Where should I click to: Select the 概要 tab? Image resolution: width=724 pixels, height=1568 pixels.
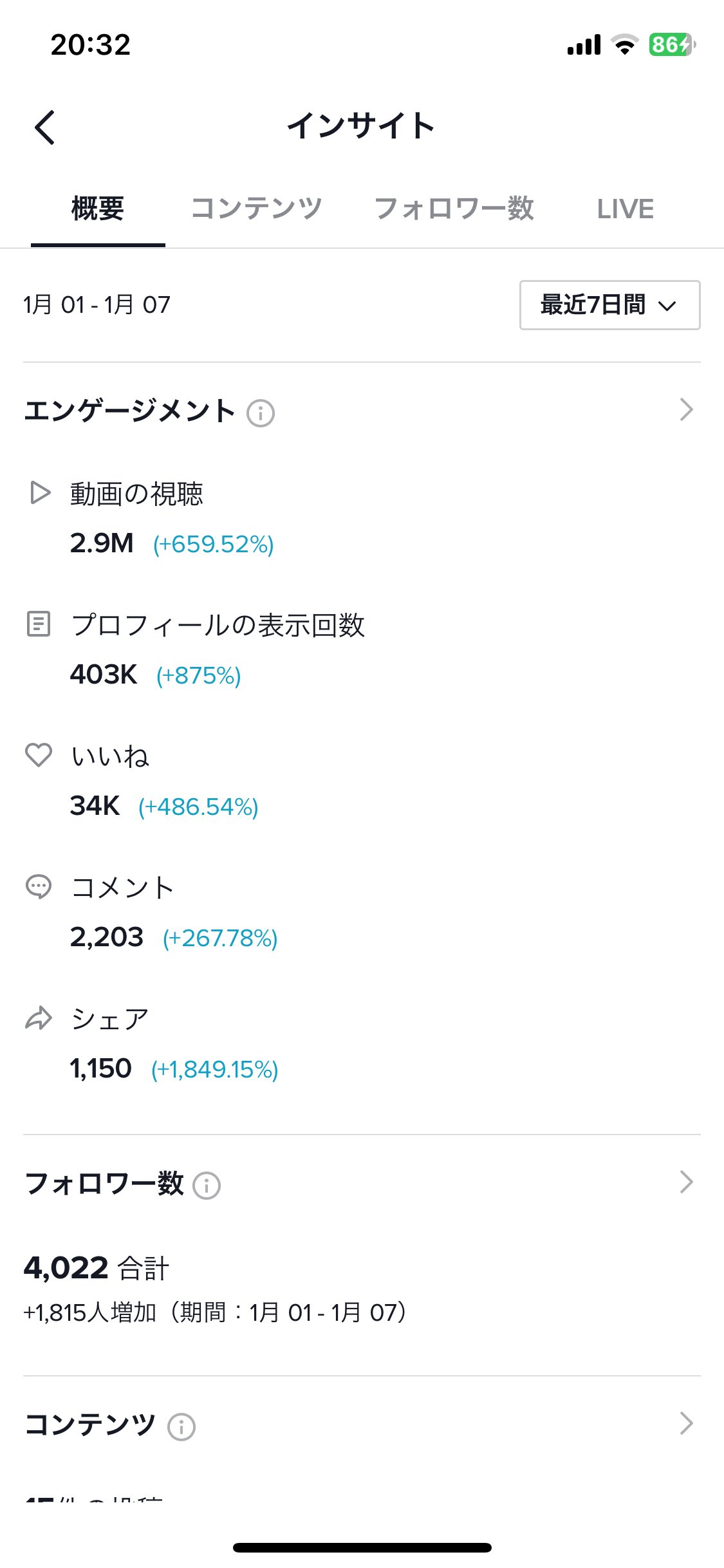point(98,209)
